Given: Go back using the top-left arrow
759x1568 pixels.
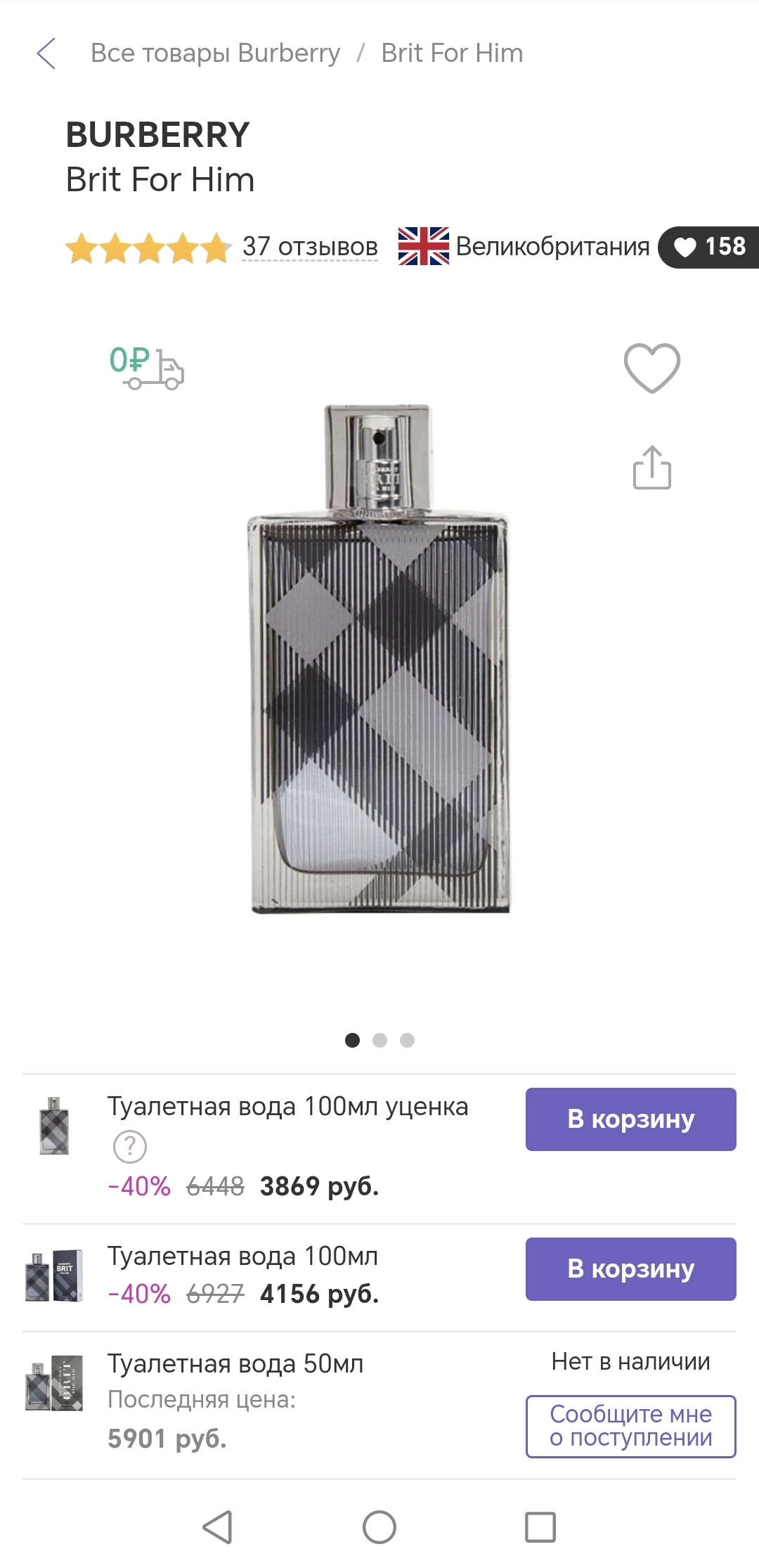Looking at the screenshot, I should point(46,53).
